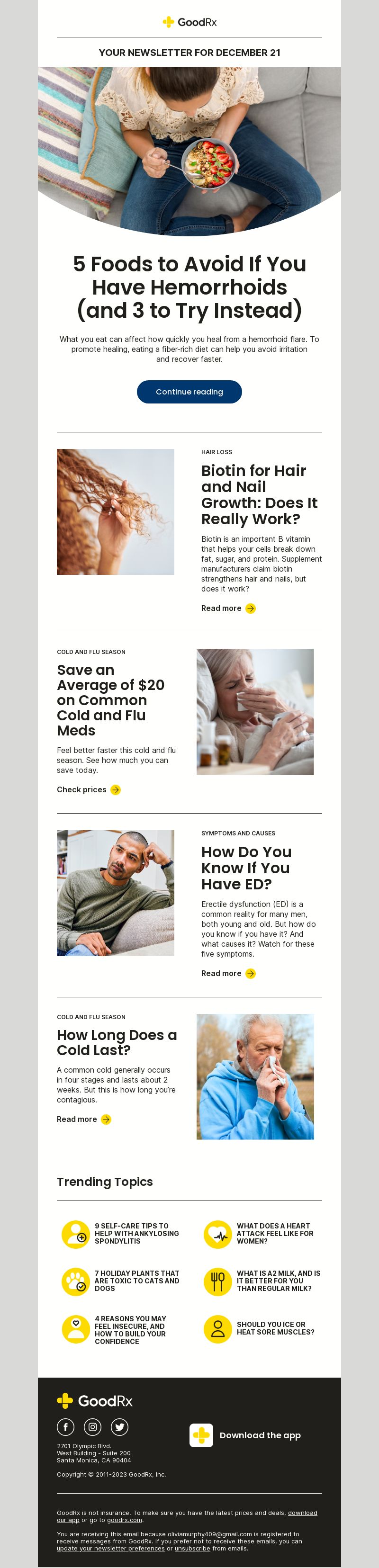This screenshot has width=379, height=1568.
Task: Open the ankylosing spondylitis self-care tips topic
Action: pos(136,1233)
